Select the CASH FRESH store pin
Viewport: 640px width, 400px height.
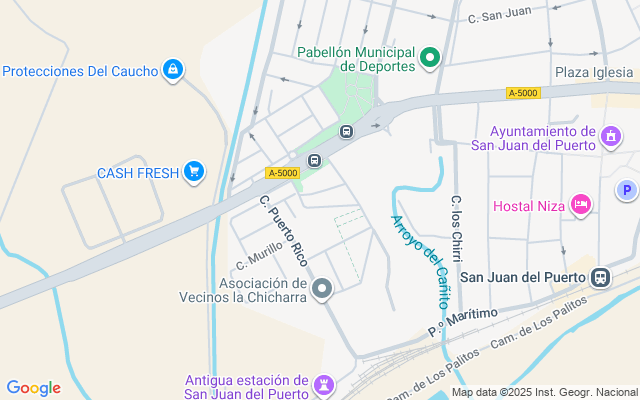click(x=194, y=172)
